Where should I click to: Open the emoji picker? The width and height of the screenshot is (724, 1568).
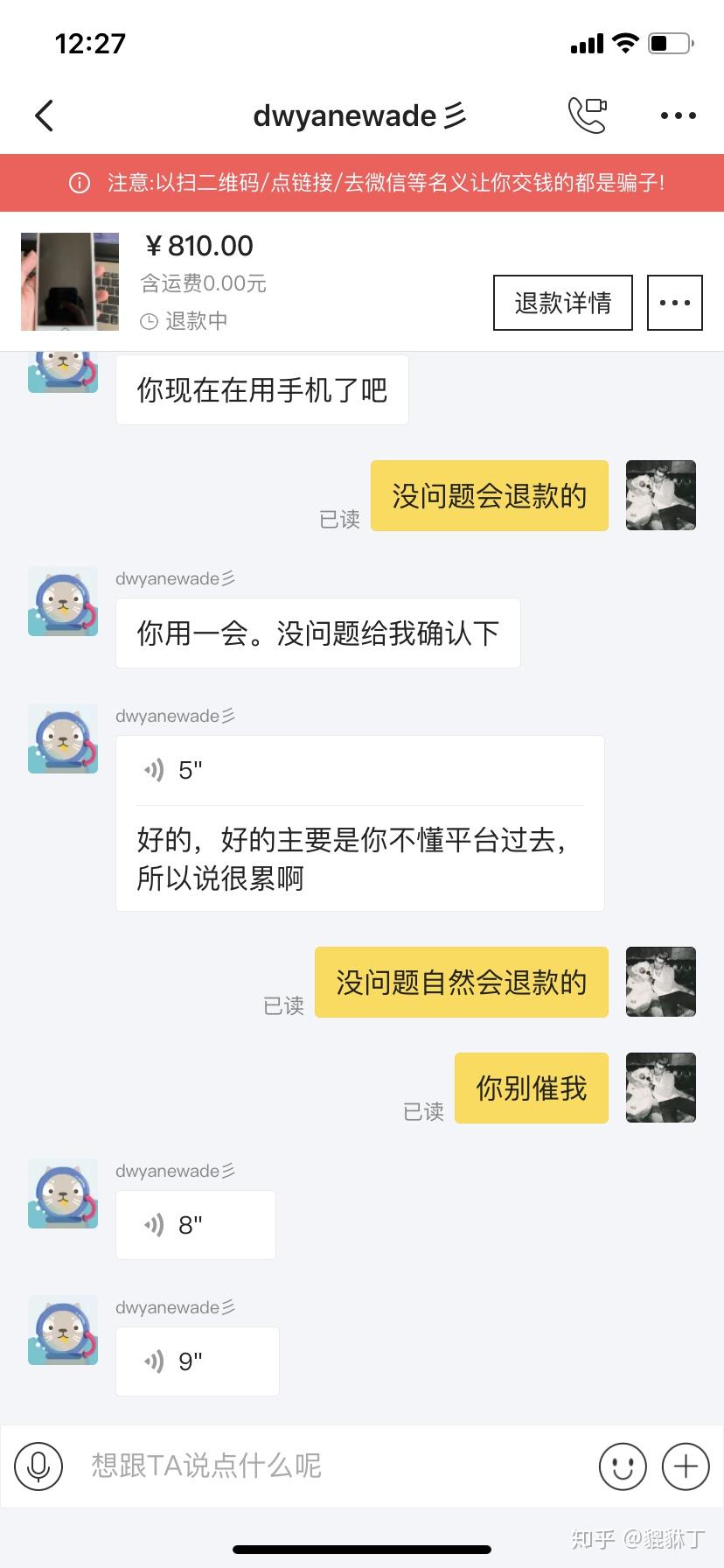click(x=623, y=1466)
